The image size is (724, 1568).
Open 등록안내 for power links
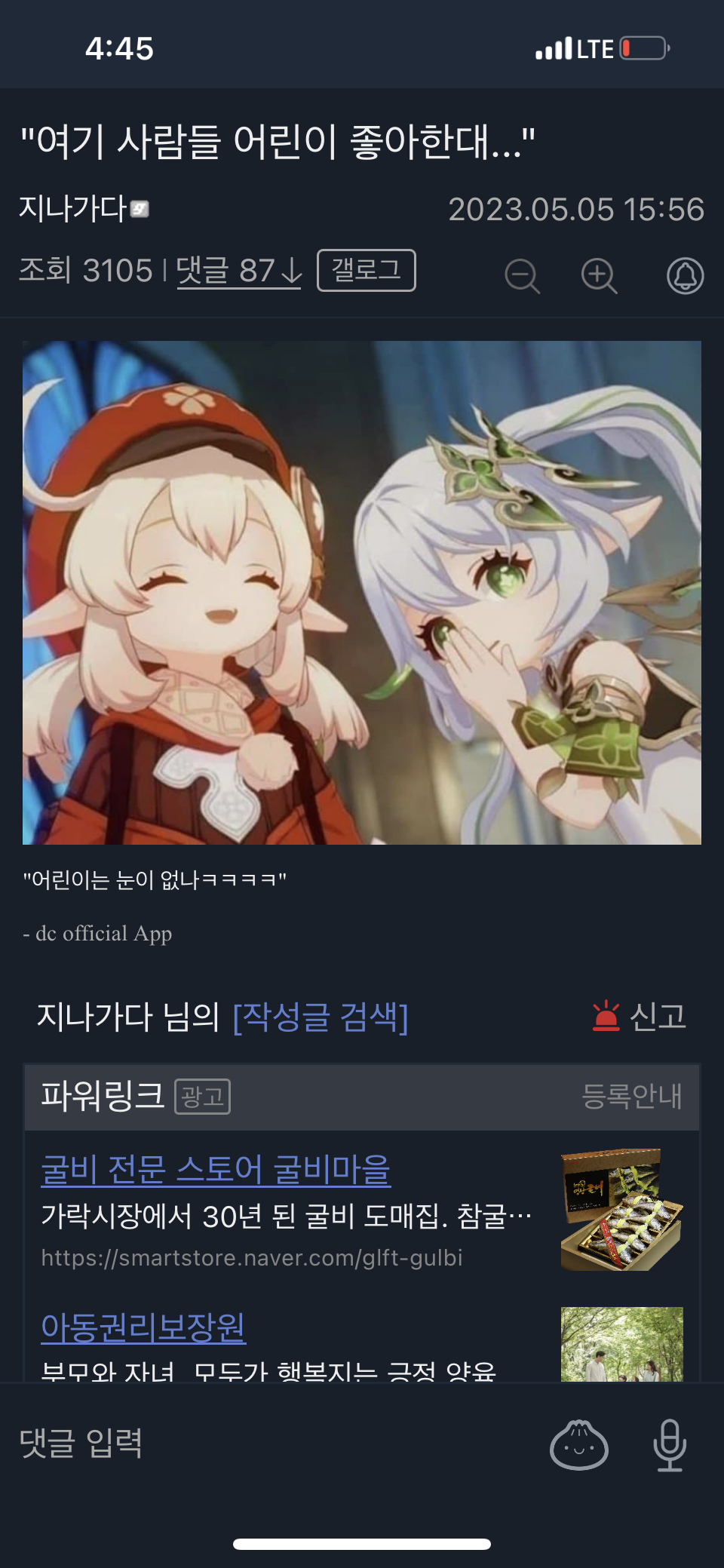tap(632, 1096)
